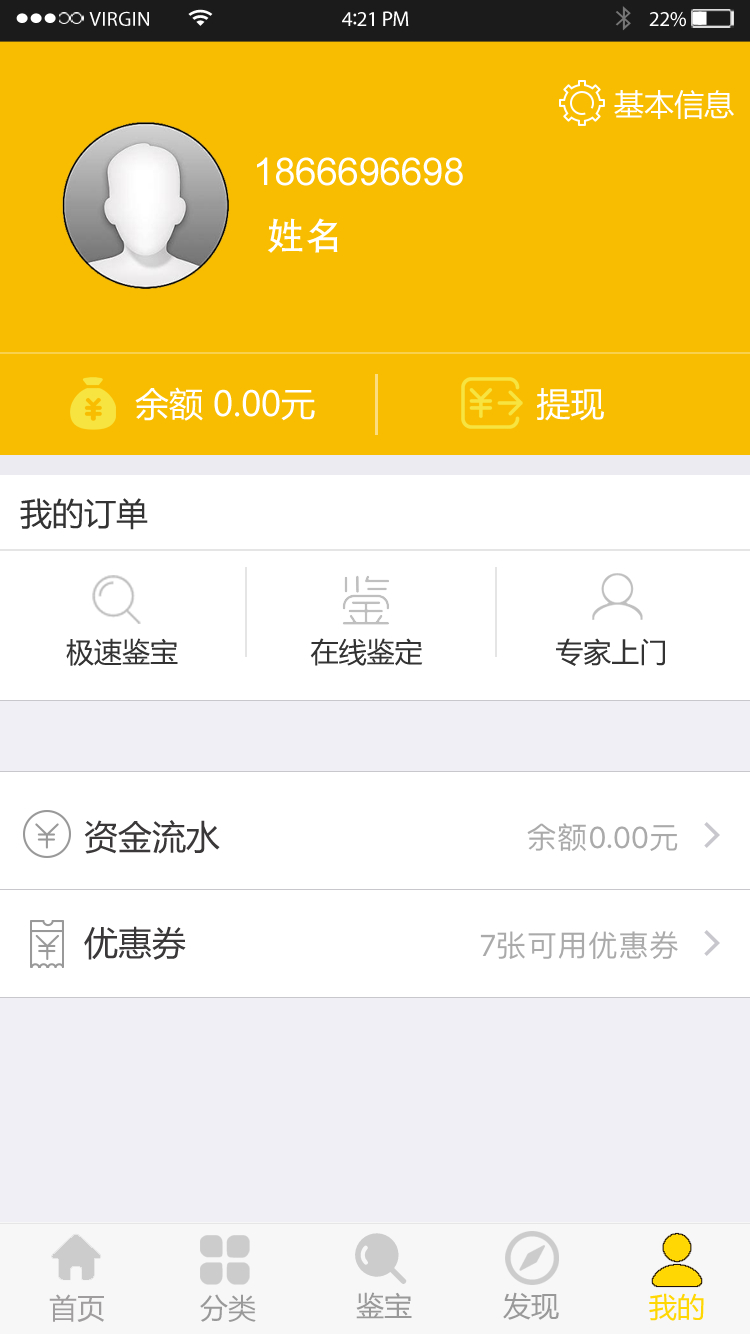
Task: Tap the profile avatar picture
Action: pyautogui.click(x=146, y=206)
